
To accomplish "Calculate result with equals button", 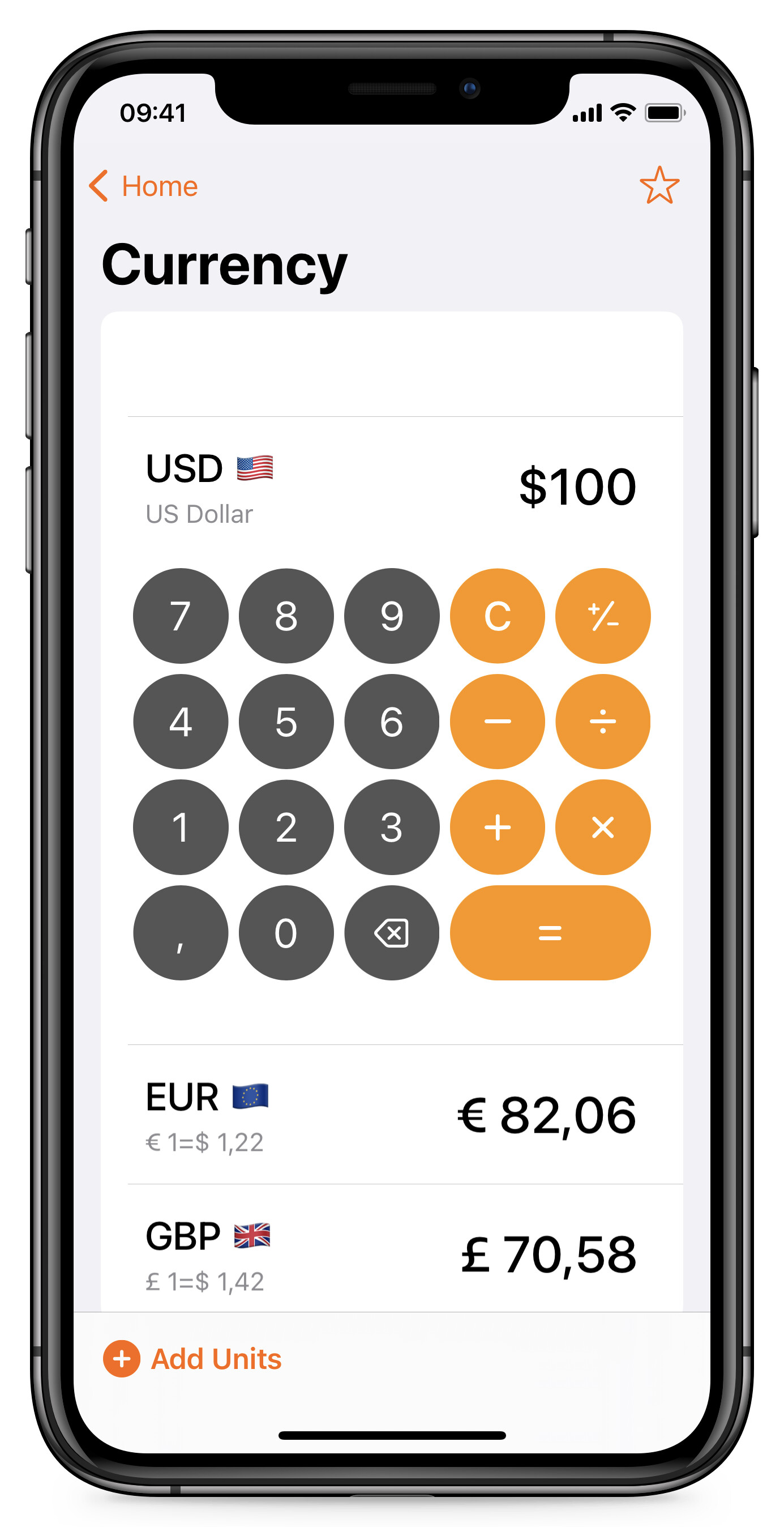I will point(550,932).
